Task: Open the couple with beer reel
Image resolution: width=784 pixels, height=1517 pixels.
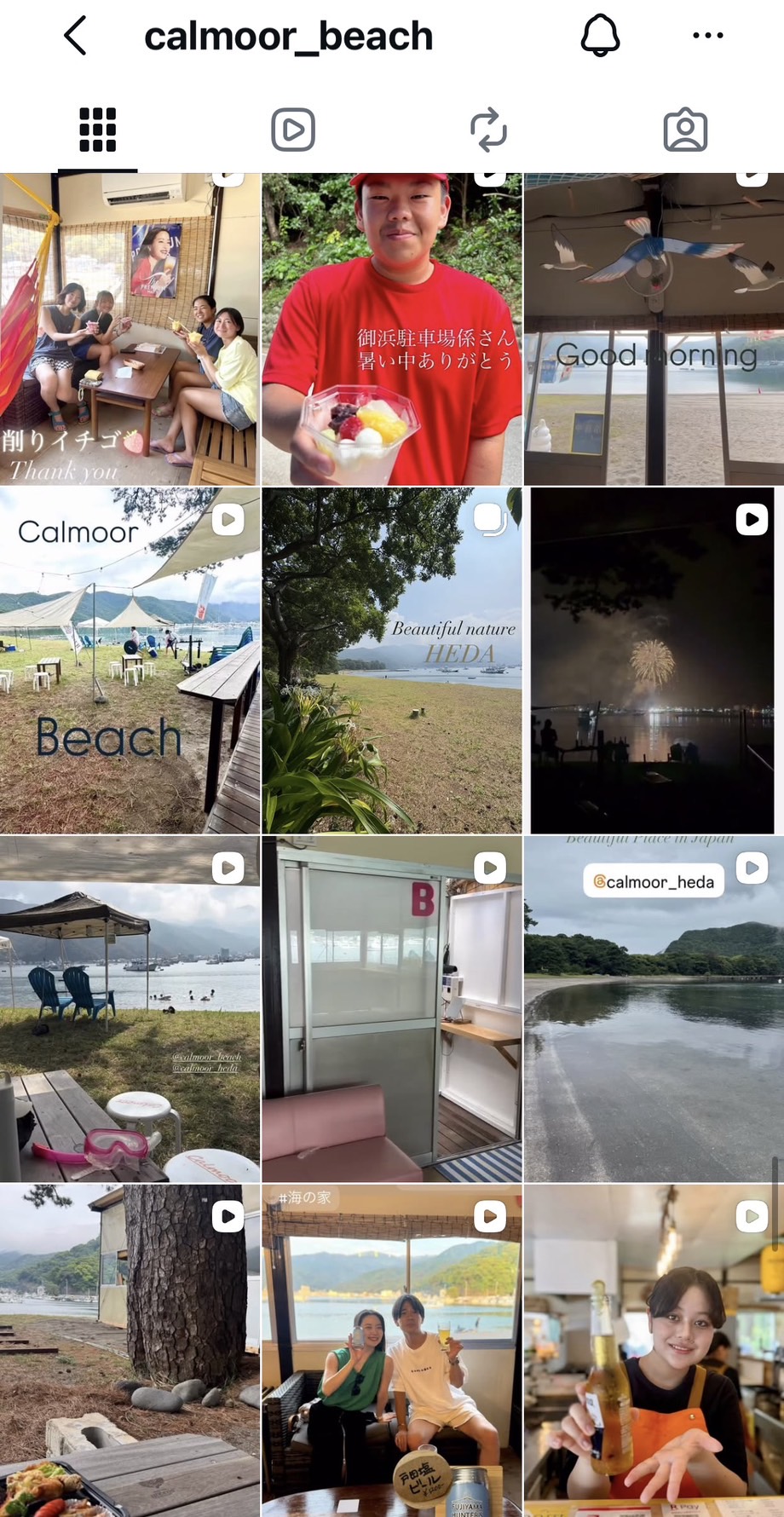Action: [392, 1351]
